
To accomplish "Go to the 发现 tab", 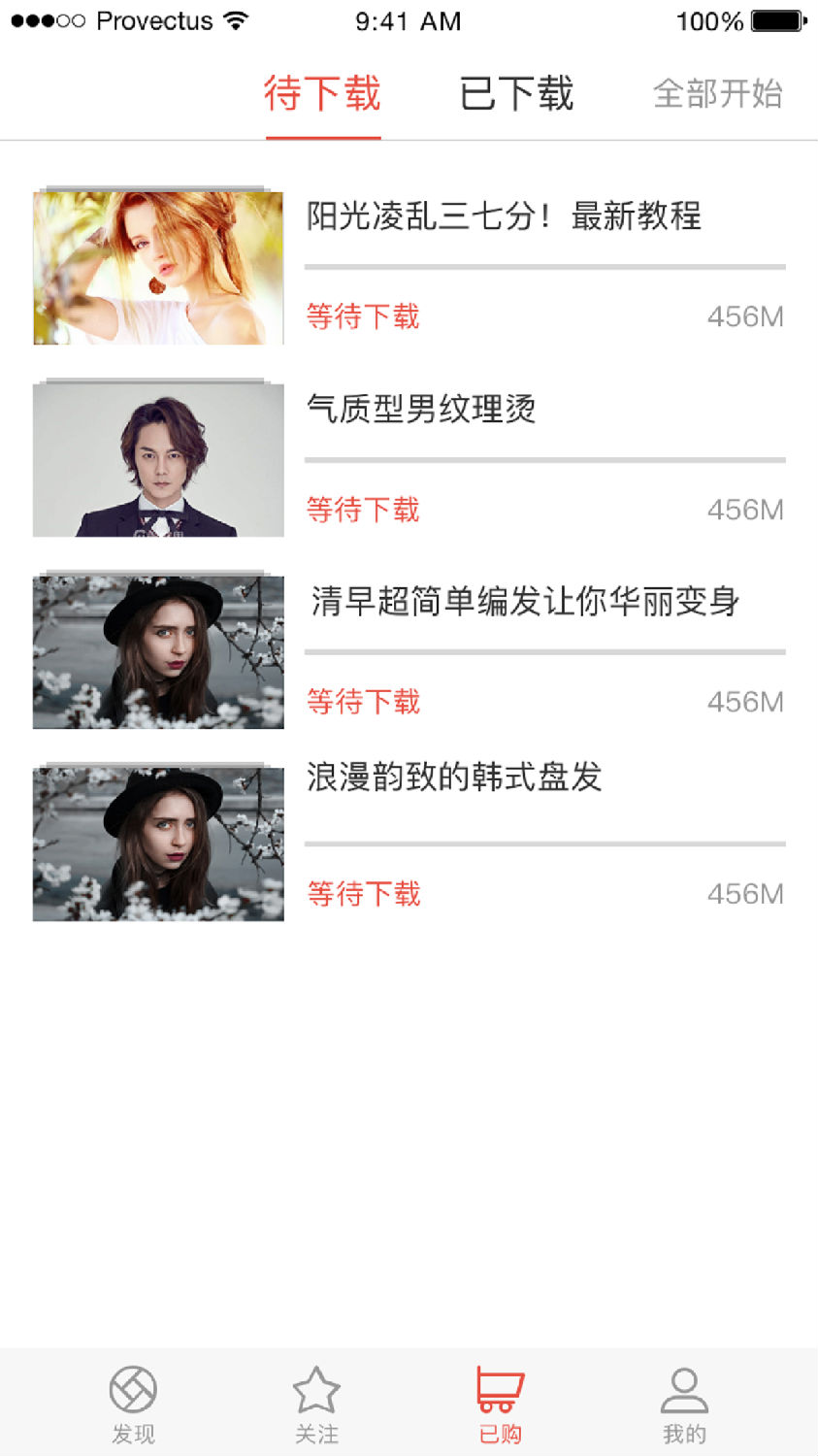I will (133, 1404).
